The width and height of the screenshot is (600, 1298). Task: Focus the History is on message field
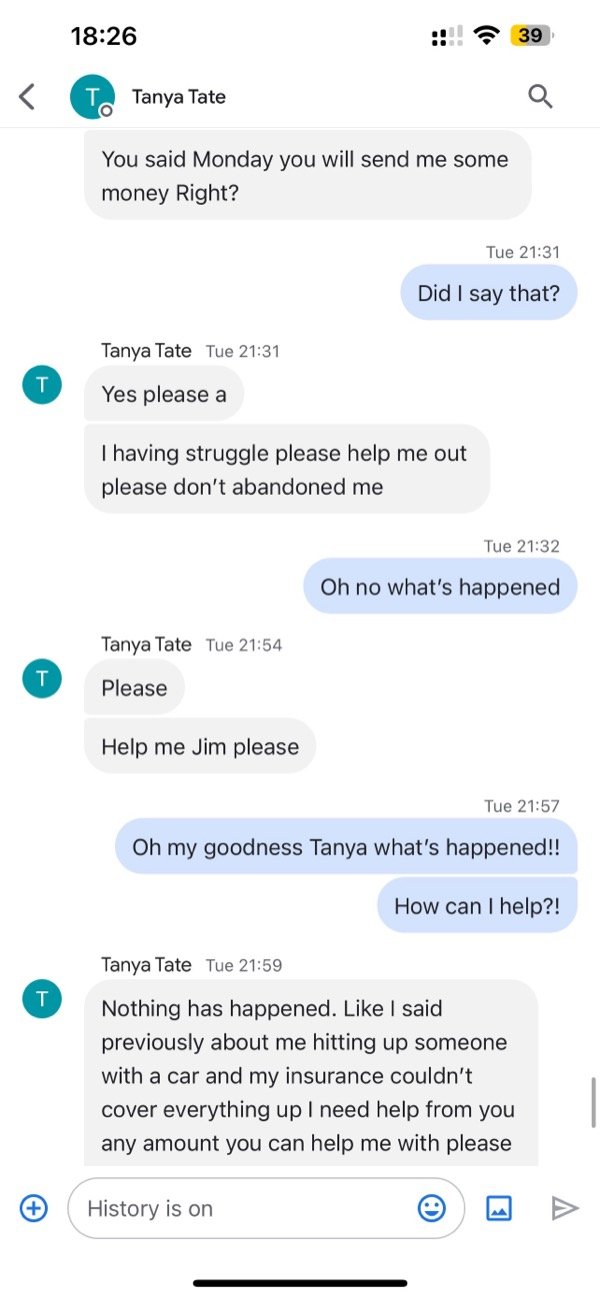240,1208
